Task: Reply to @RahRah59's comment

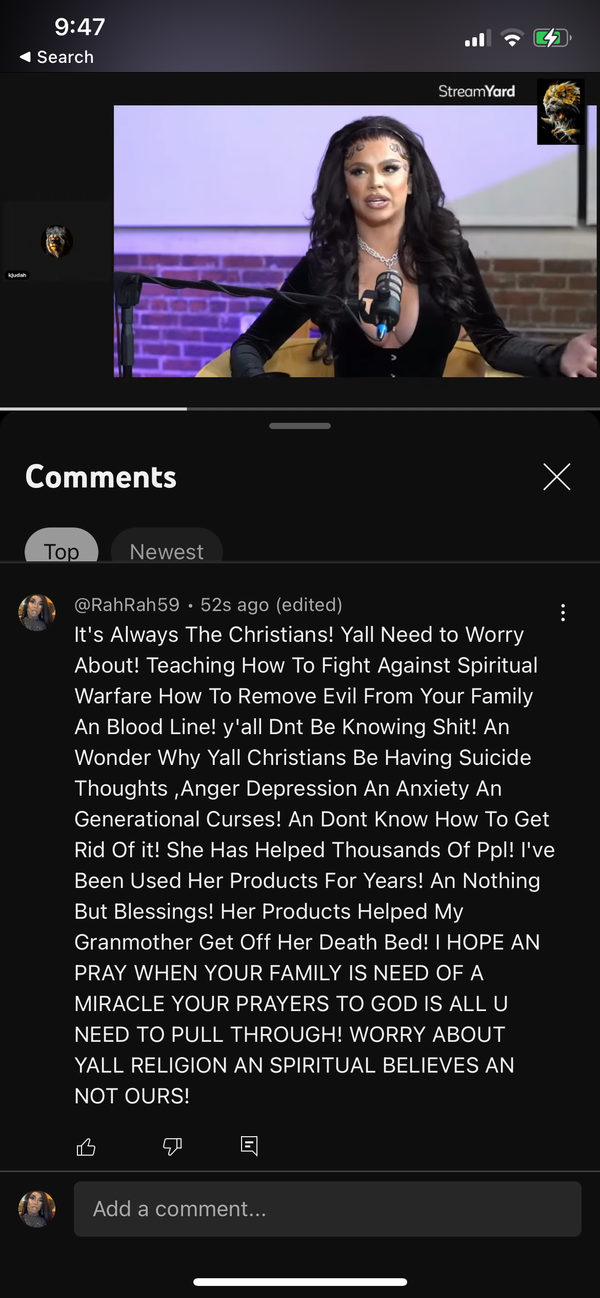Action: coord(250,1147)
